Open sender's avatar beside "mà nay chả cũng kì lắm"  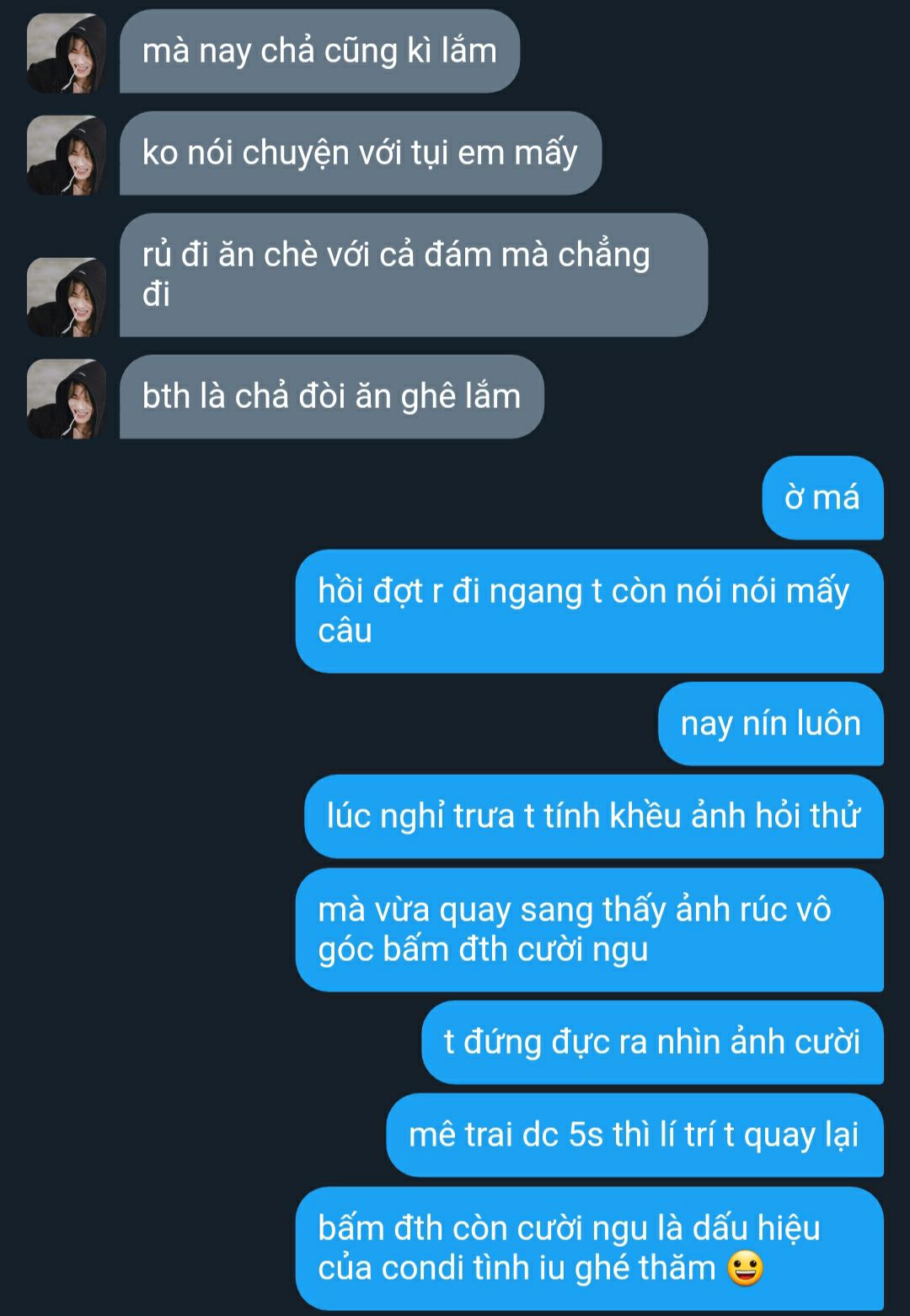click(x=67, y=52)
